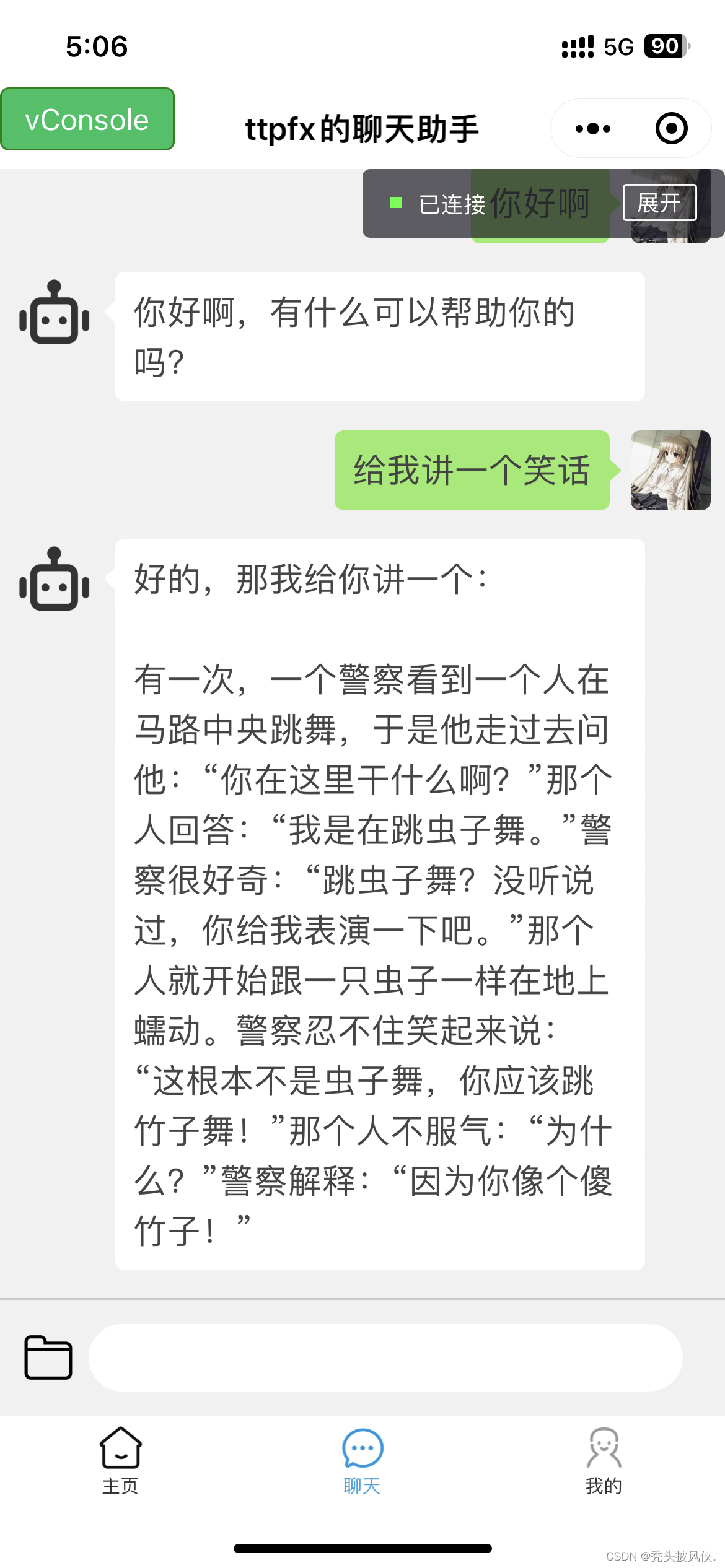Expand the connection status banner with 展开

pos(659,203)
